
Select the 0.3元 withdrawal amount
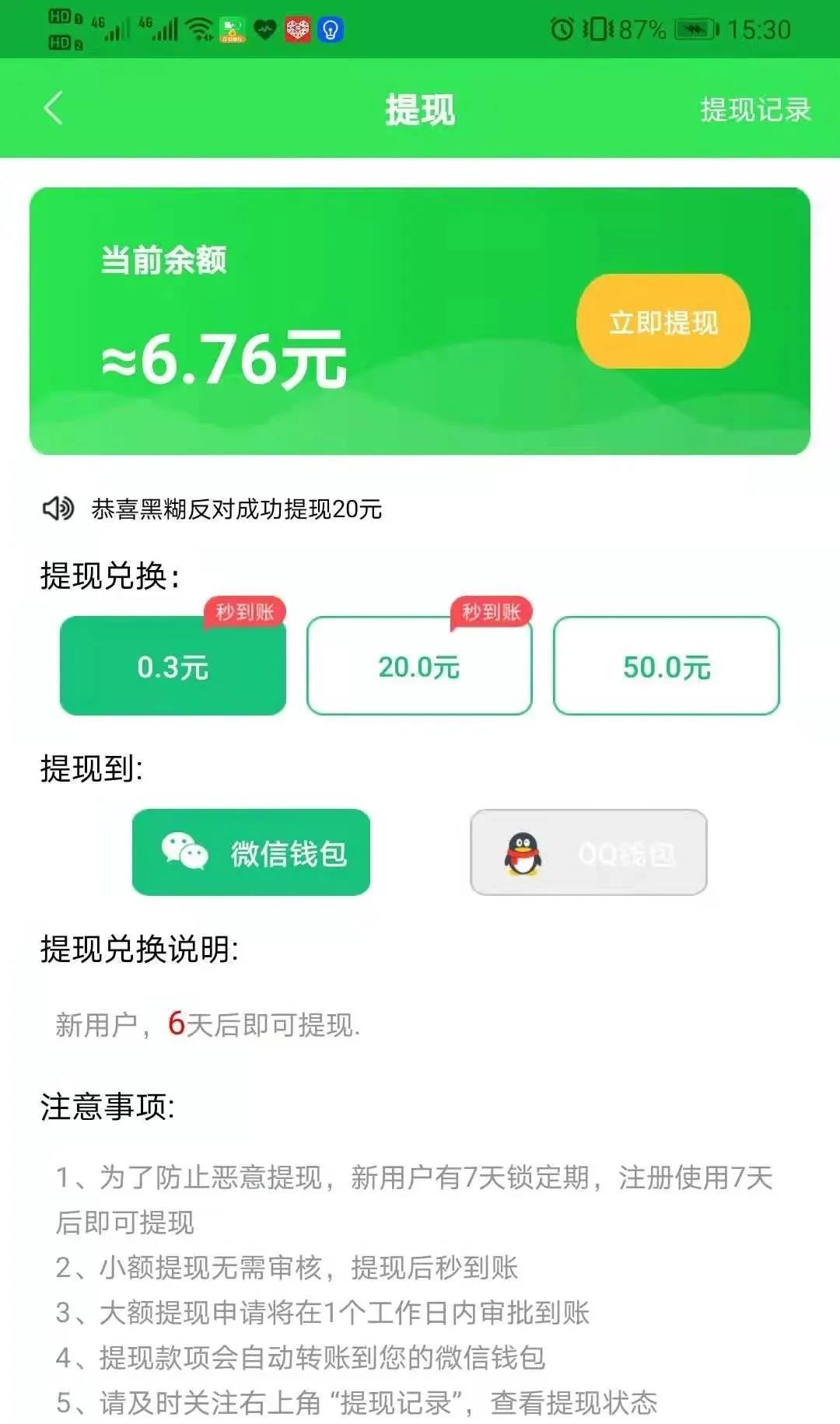point(173,667)
